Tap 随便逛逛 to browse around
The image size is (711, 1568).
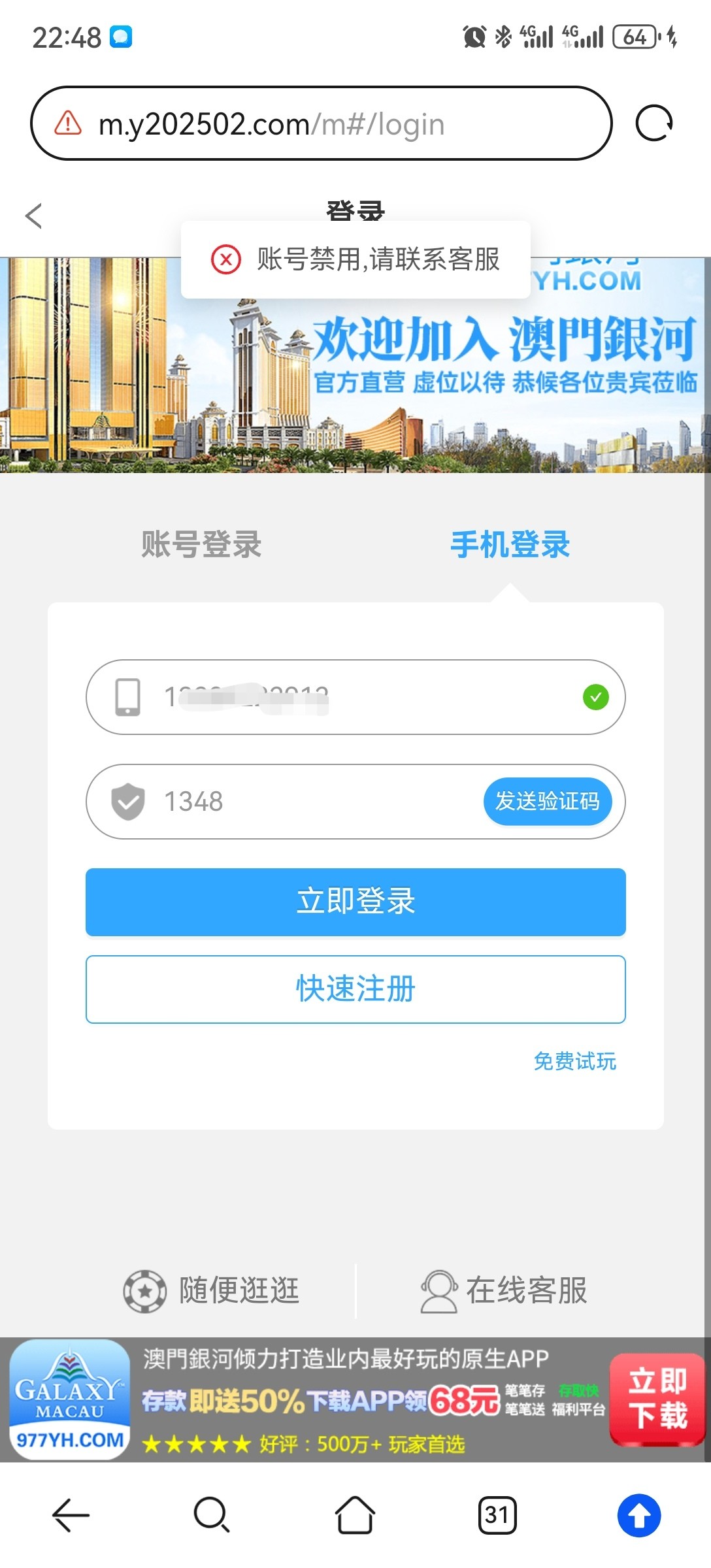(x=212, y=1290)
